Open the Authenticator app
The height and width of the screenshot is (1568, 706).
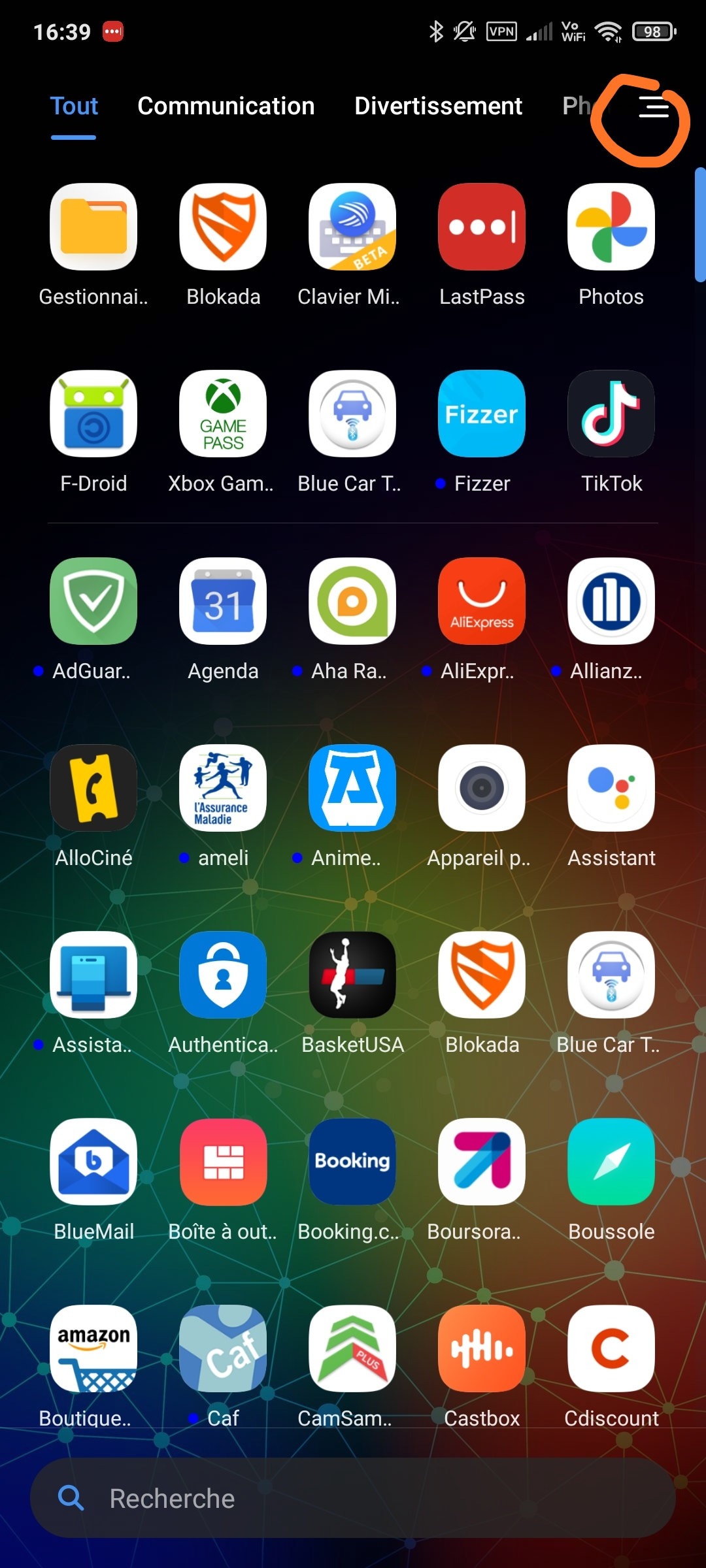[x=223, y=975]
